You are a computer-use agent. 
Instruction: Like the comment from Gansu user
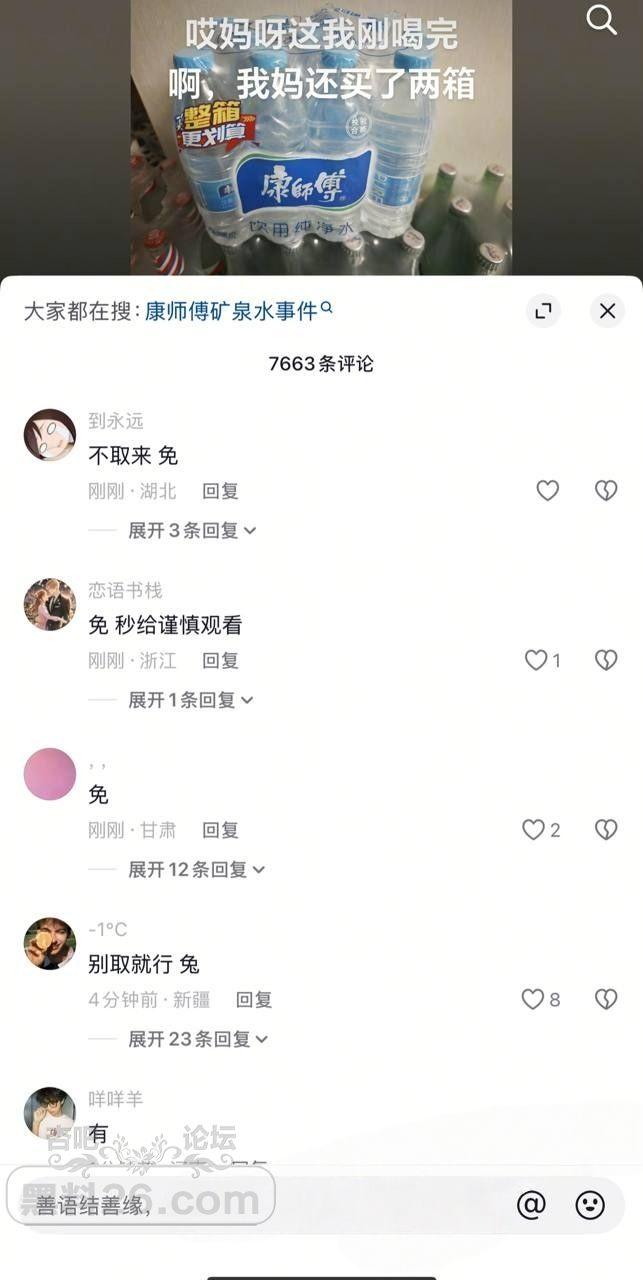coord(534,830)
